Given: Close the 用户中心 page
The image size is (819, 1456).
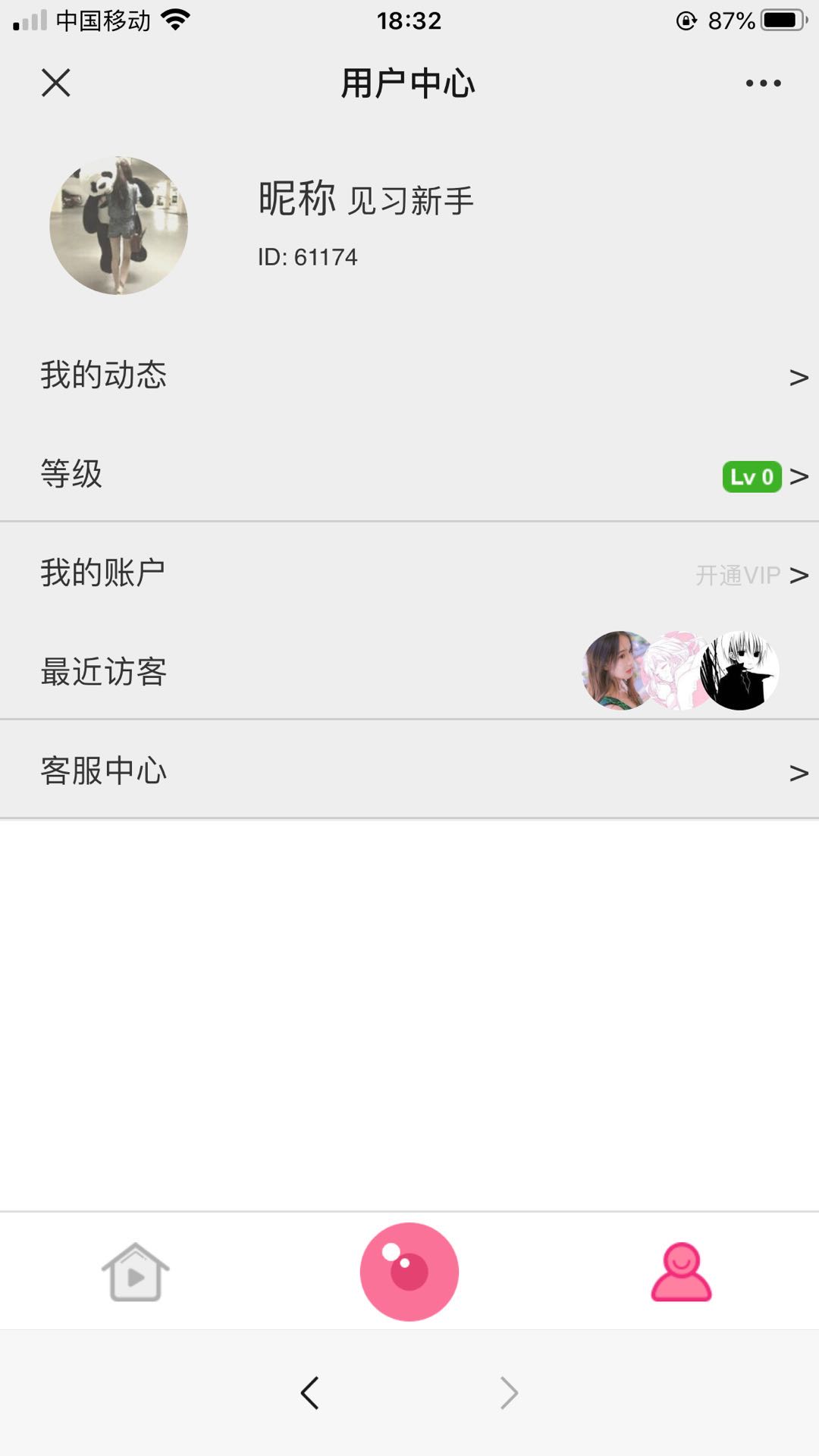Looking at the screenshot, I should (55, 83).
